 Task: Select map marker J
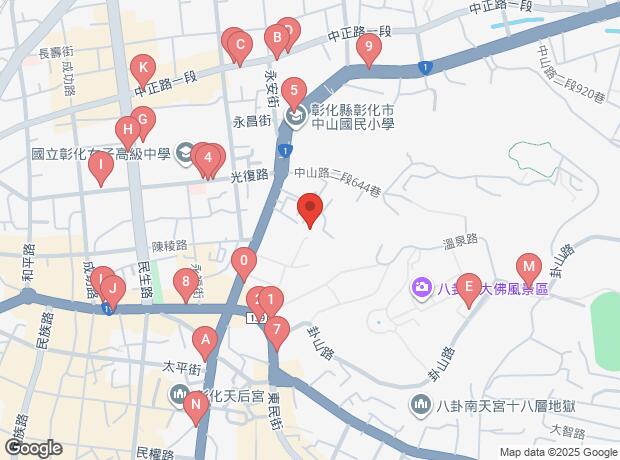click(113, 291)
